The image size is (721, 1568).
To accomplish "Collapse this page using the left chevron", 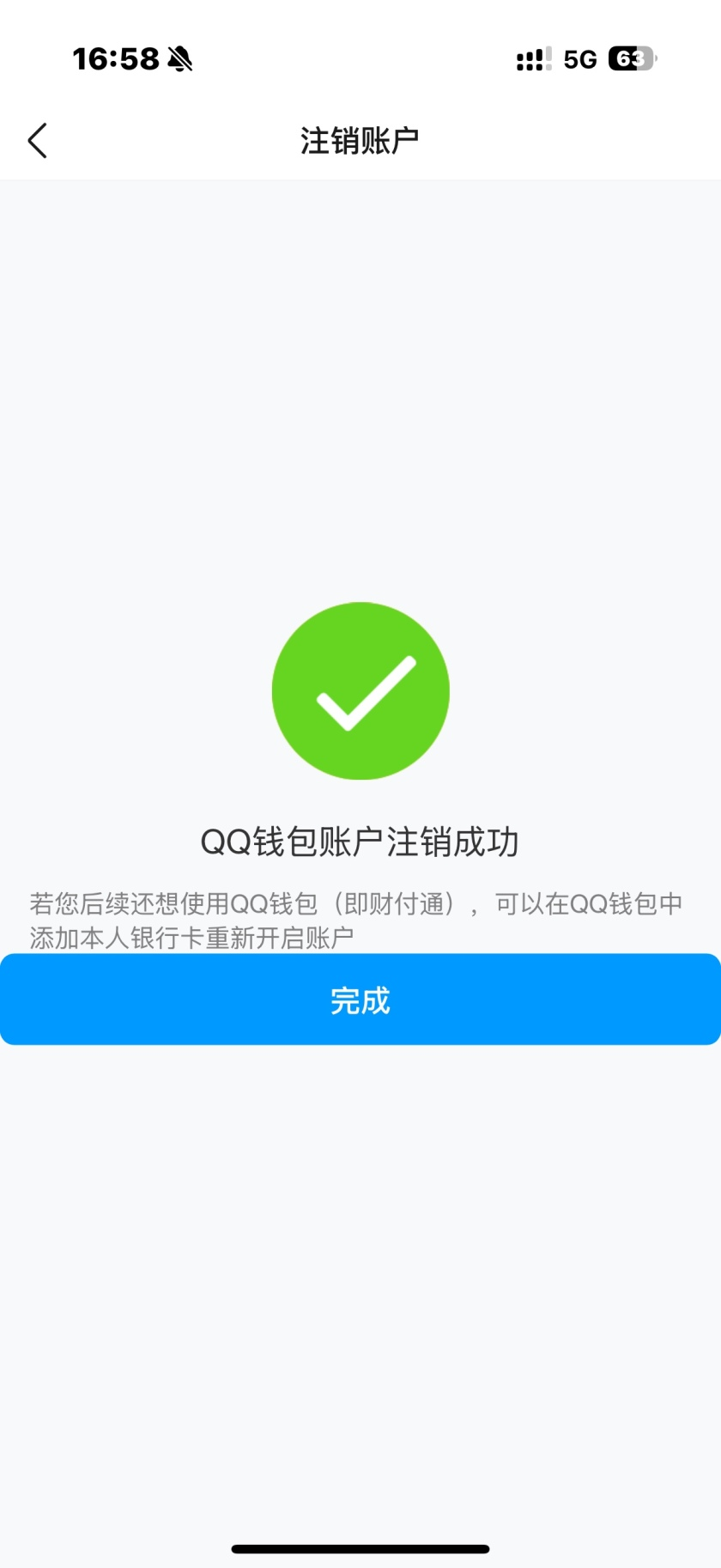I will [x=37, y=139].
